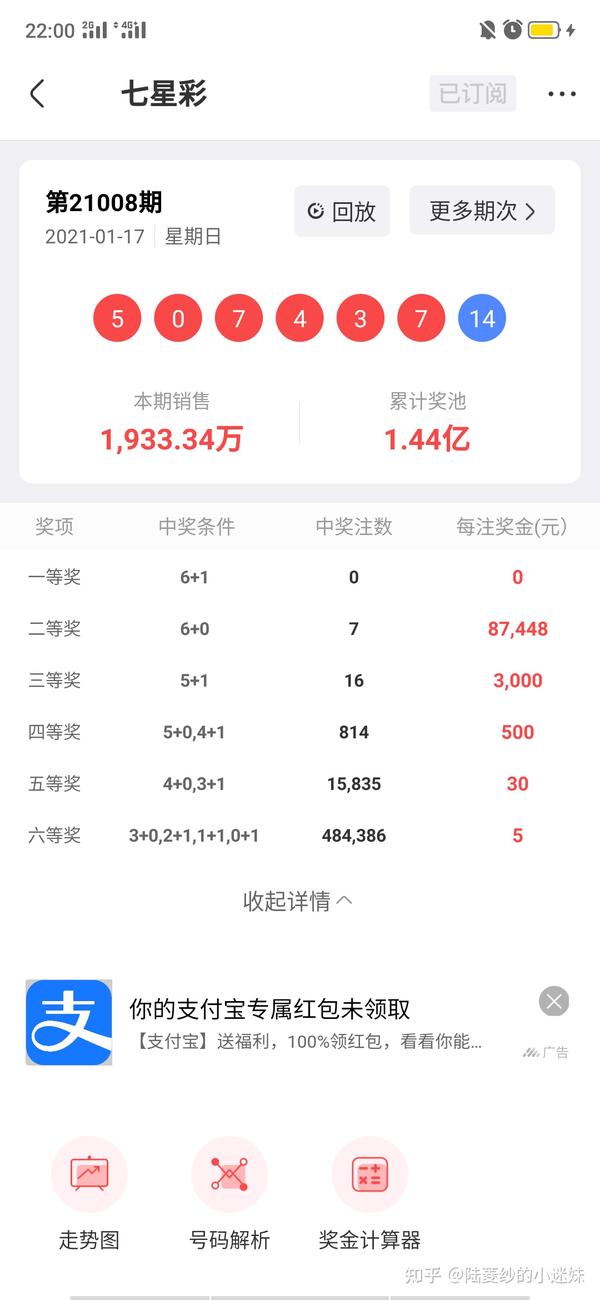Watch the 回放 draw replay
The width and height of the screenshot is (600, 1300).
[x=342, y=211]
